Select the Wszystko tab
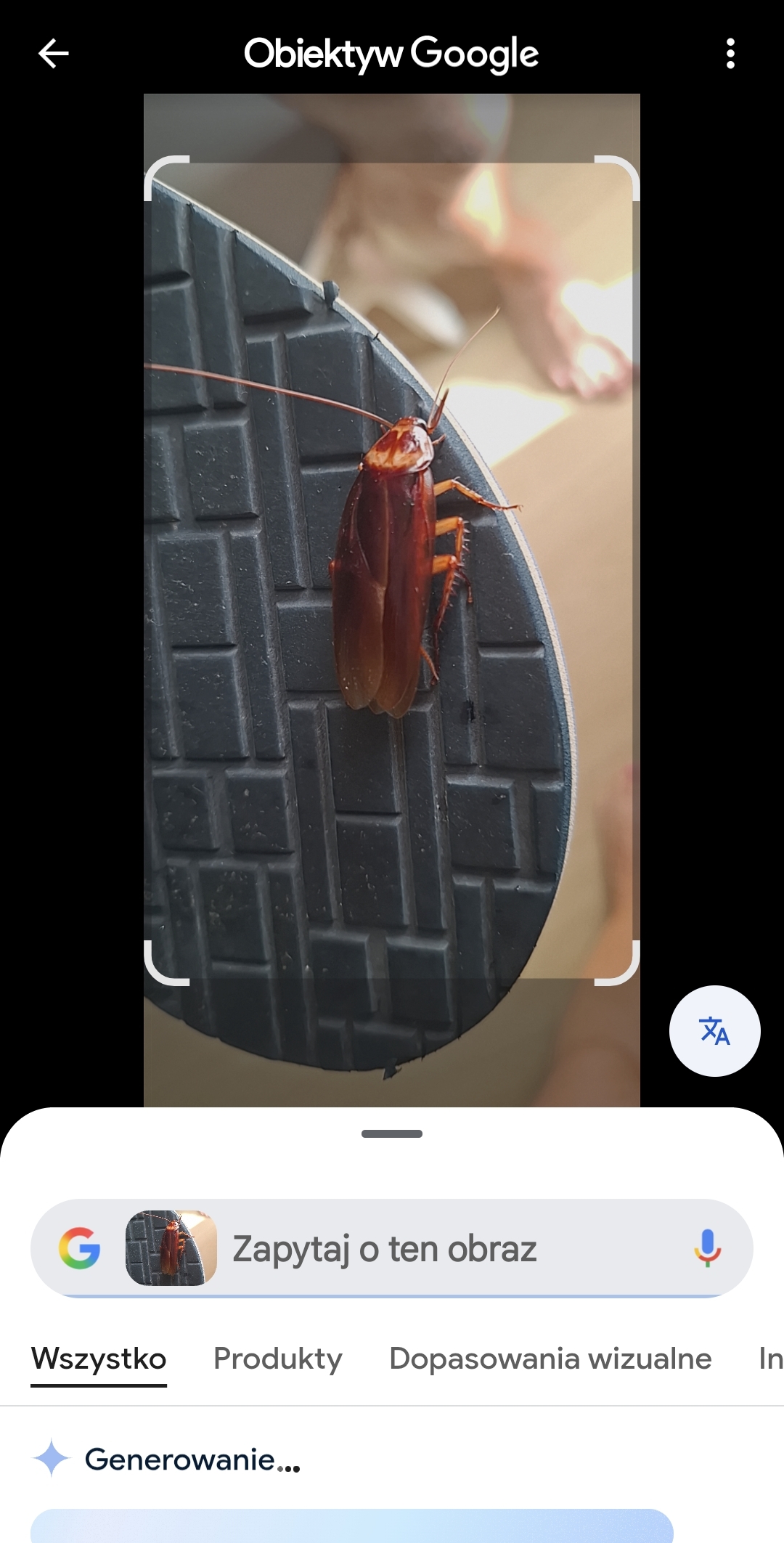This screenshot has width=784, height=1543. click(99, 1359)
